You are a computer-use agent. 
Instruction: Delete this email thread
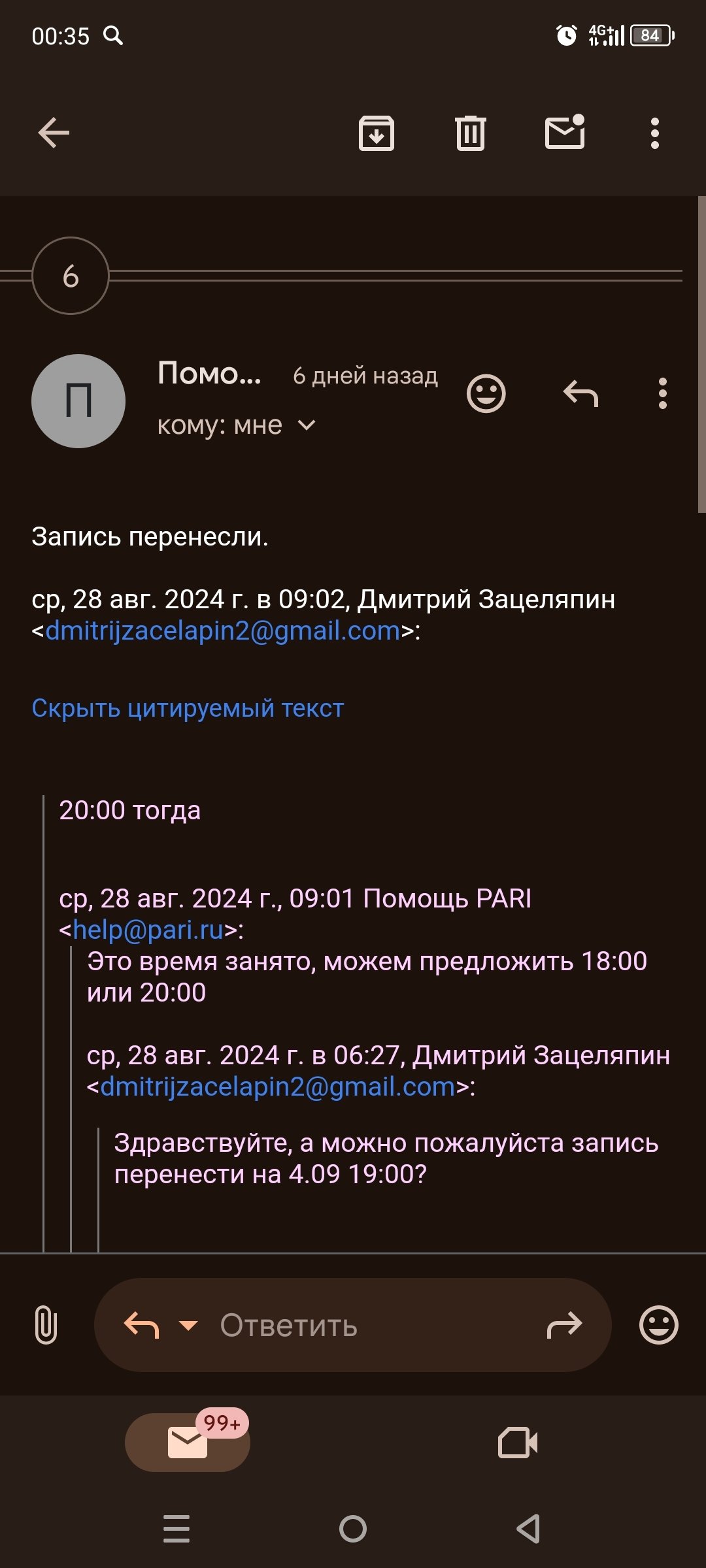click(470, 133)
